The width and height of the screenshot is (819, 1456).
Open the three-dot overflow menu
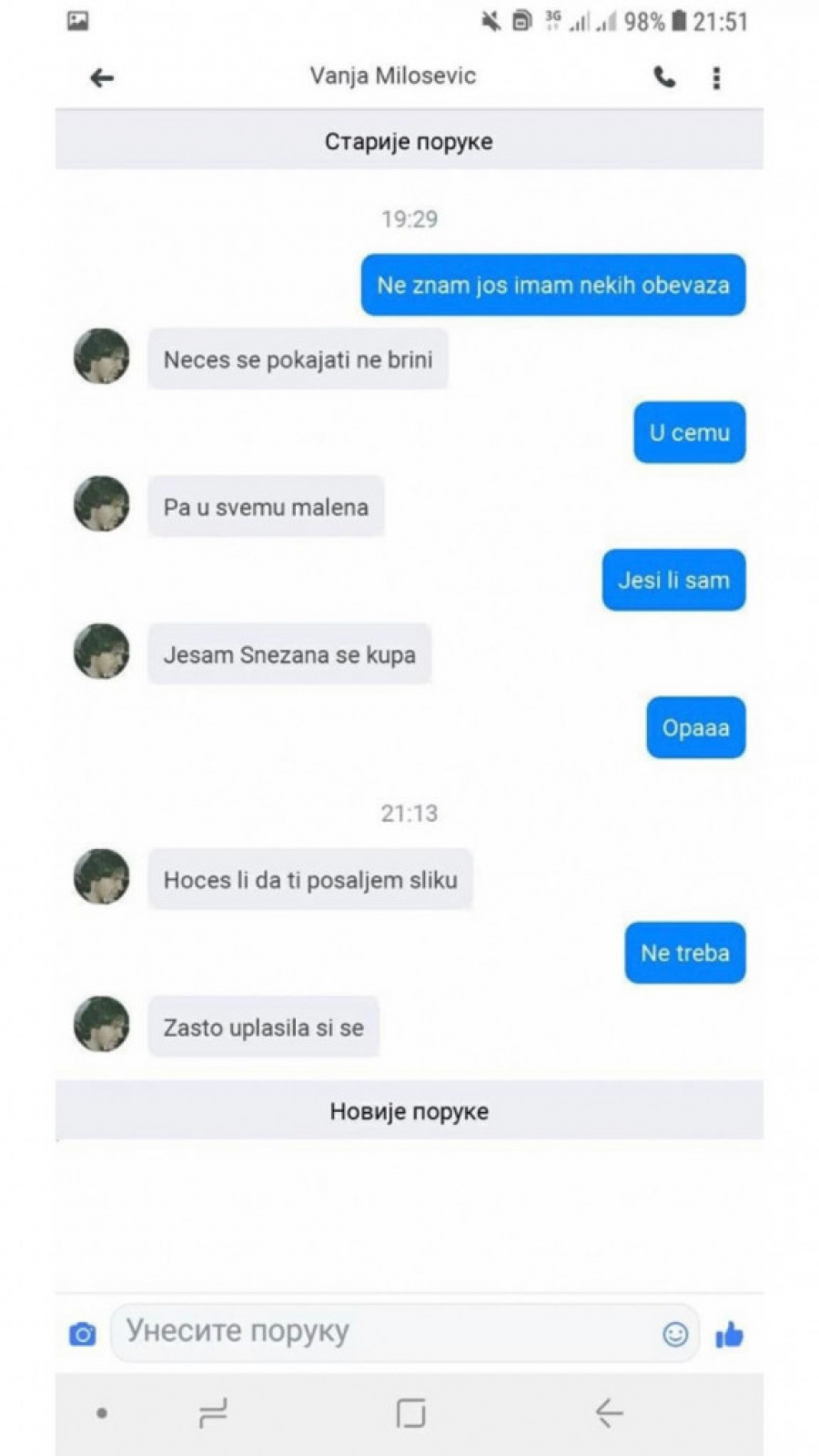716,78
